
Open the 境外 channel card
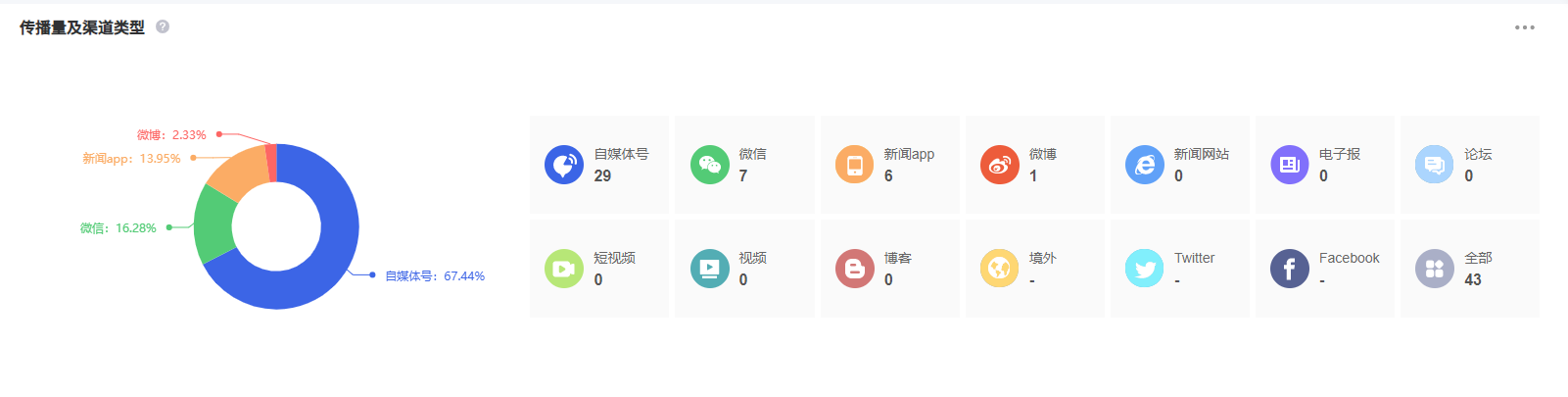(1033, 269)
